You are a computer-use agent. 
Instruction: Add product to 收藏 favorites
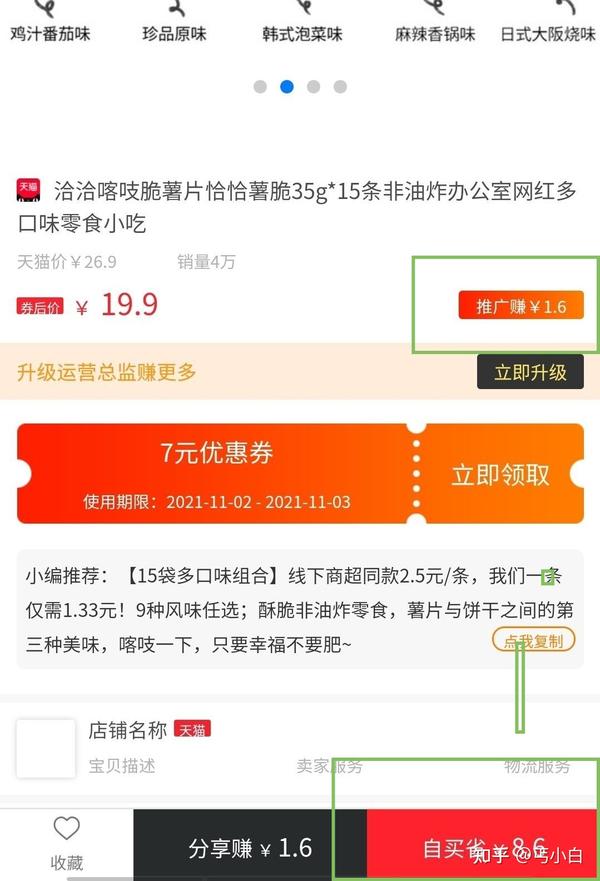(x=67, y=843)
